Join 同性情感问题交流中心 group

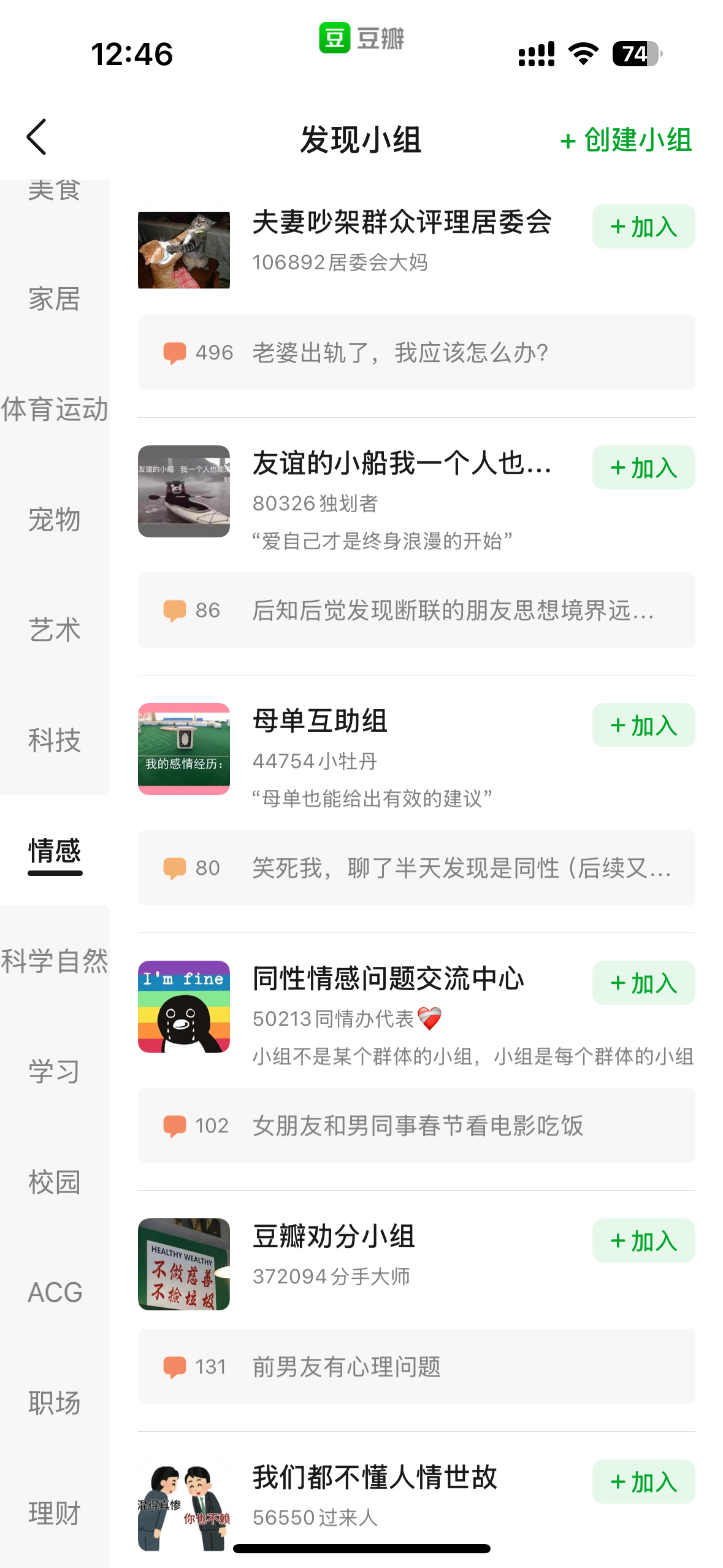click(643, 983)
